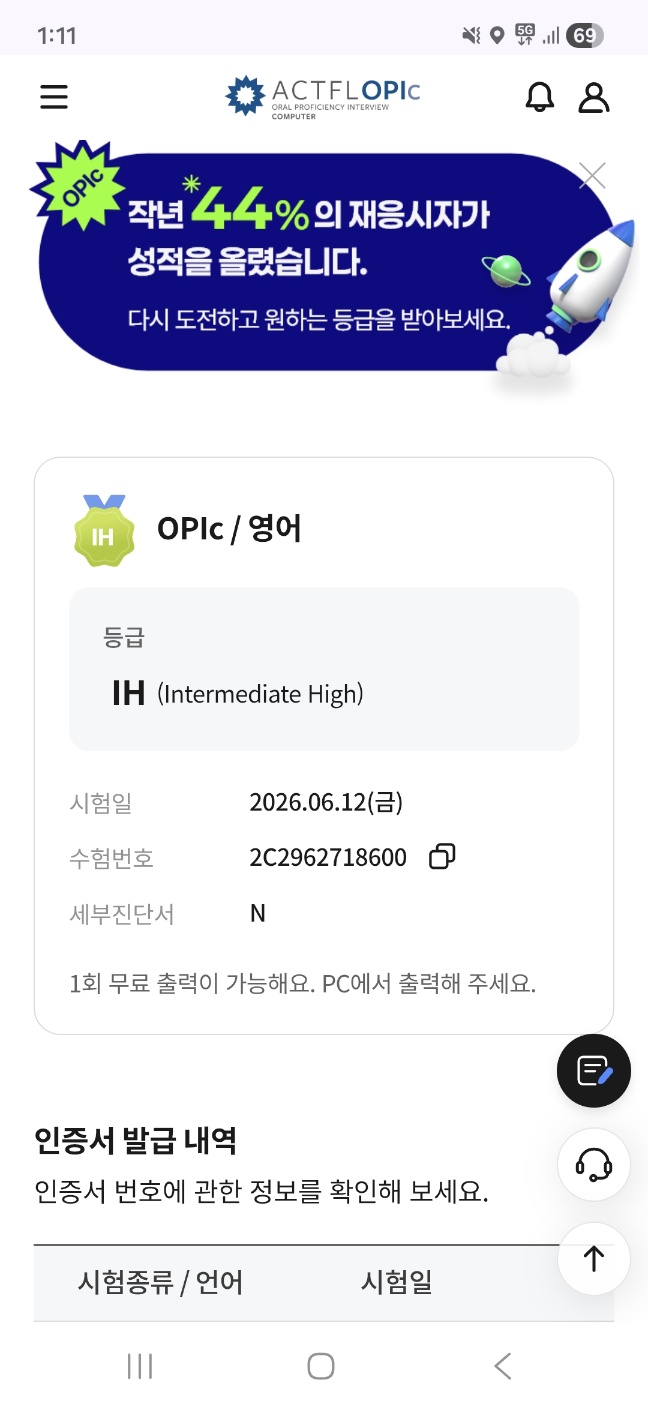Open the notifications bell

point(539,96)
